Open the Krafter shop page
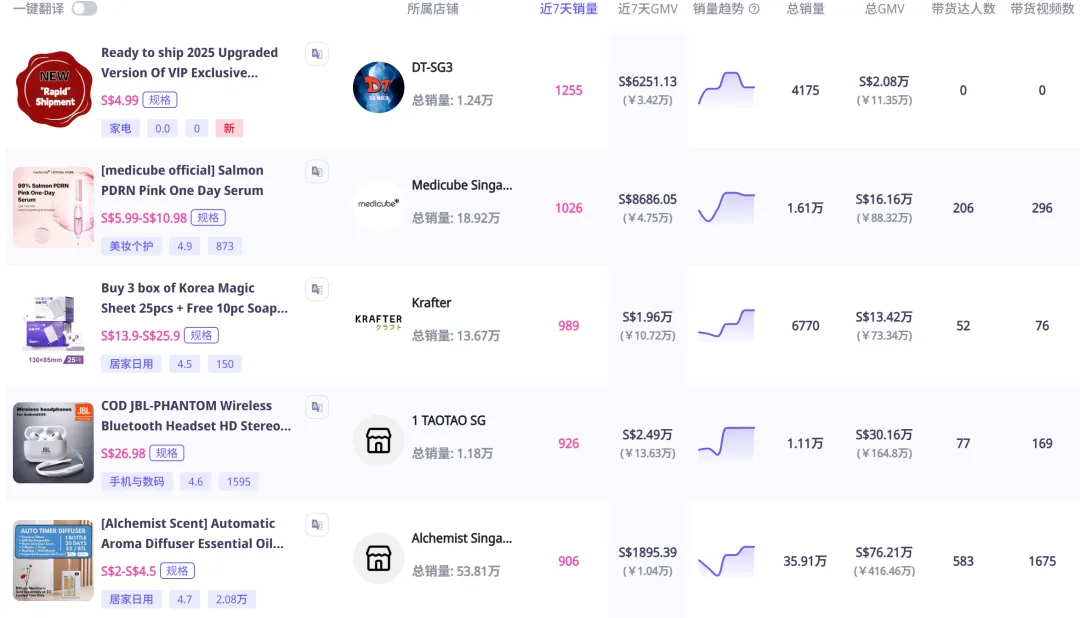The image size is (1080, 618). 431,303
